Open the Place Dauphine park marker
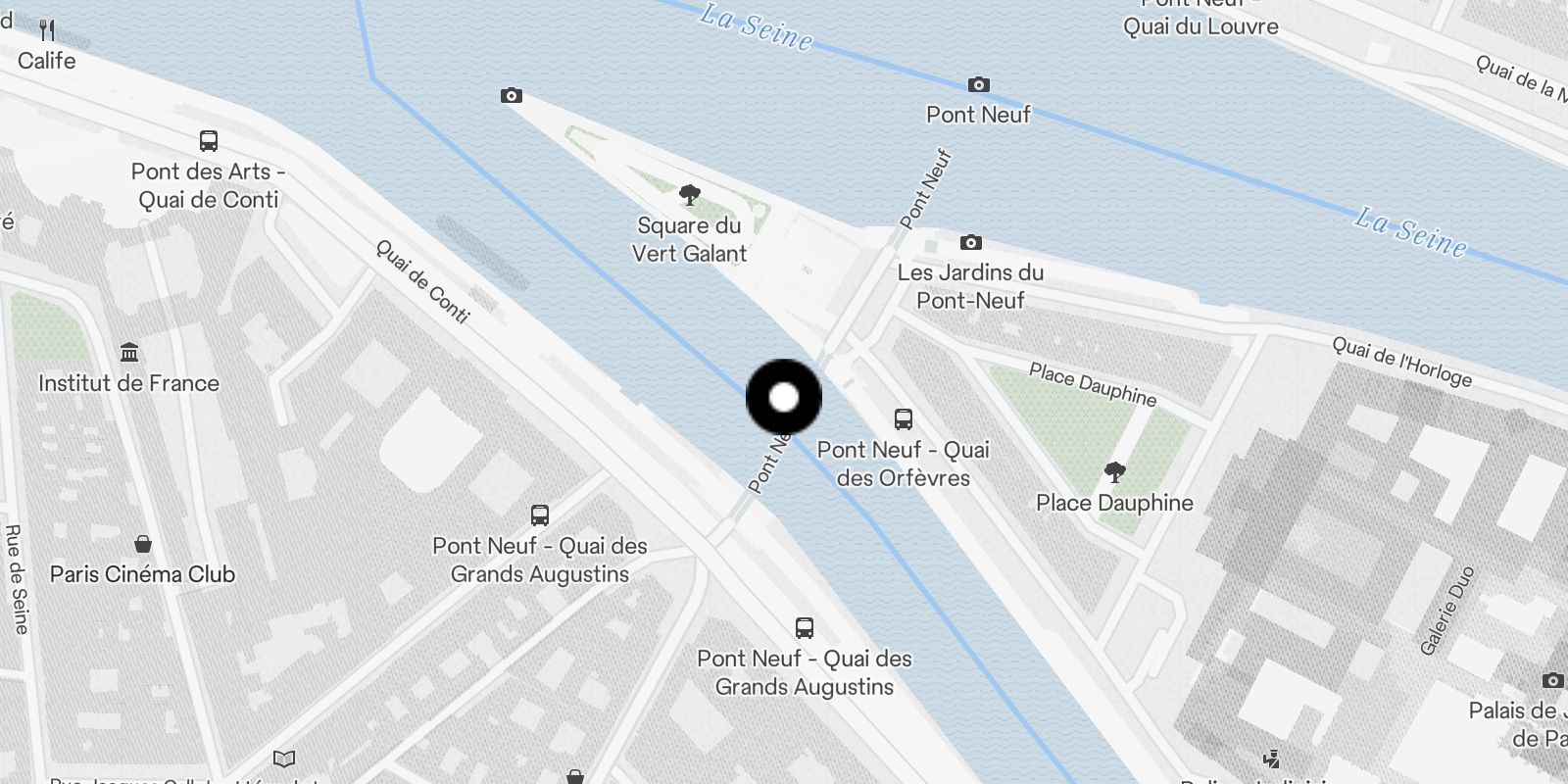This screenshot has width=1568, height=784. click(x=1114, y=472)
